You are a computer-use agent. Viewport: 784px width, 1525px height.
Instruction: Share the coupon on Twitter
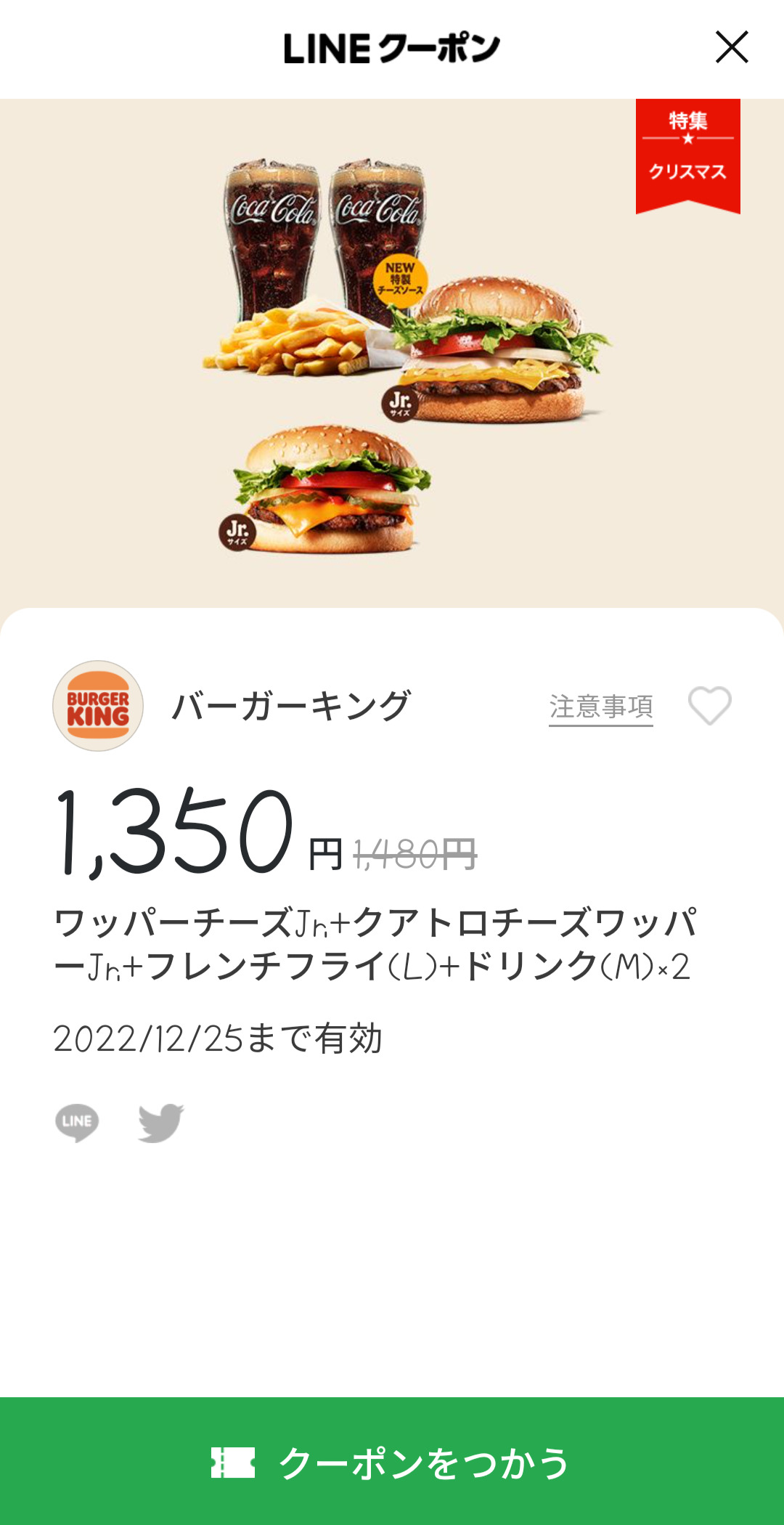pyautogui.click(x=161, y=1123)
